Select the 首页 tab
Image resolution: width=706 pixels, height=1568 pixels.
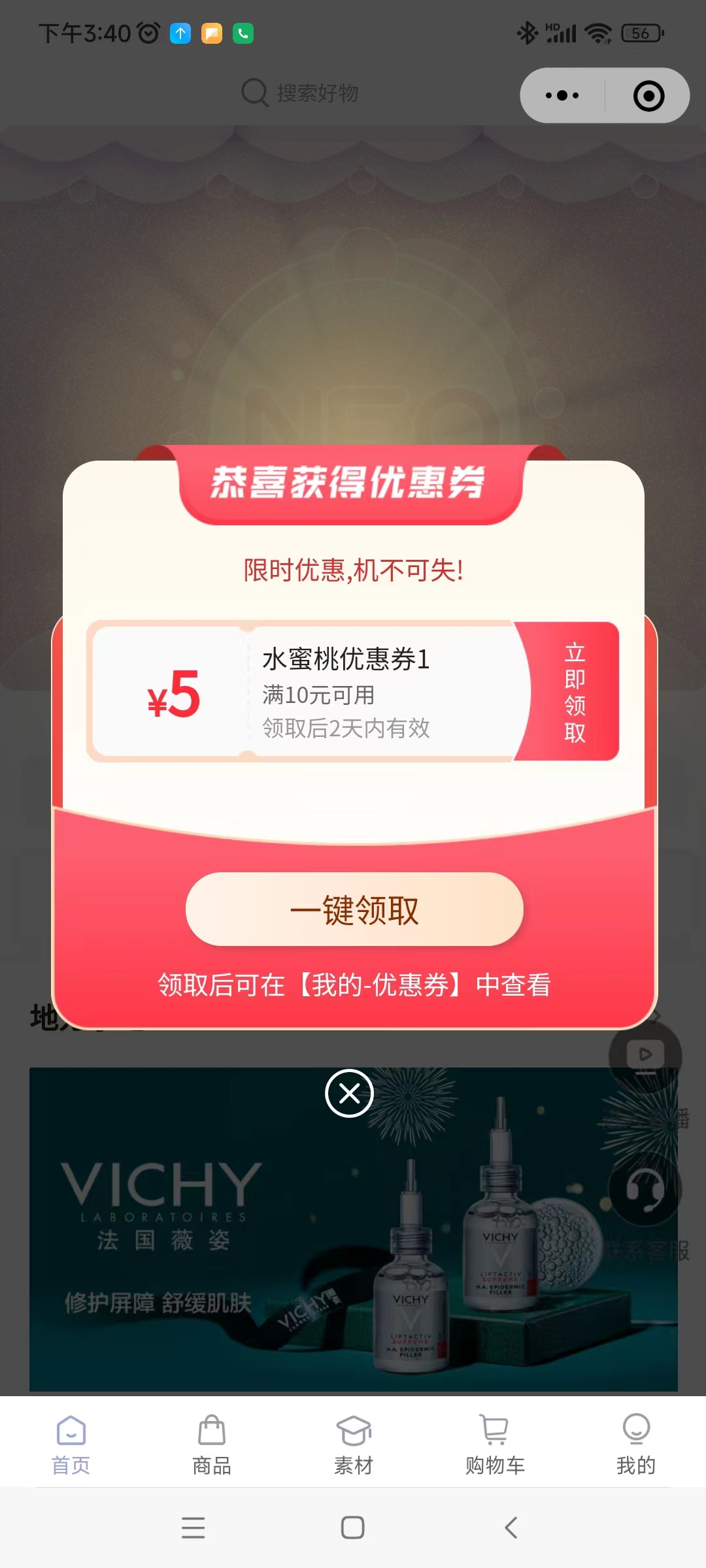coord(71,1445)
